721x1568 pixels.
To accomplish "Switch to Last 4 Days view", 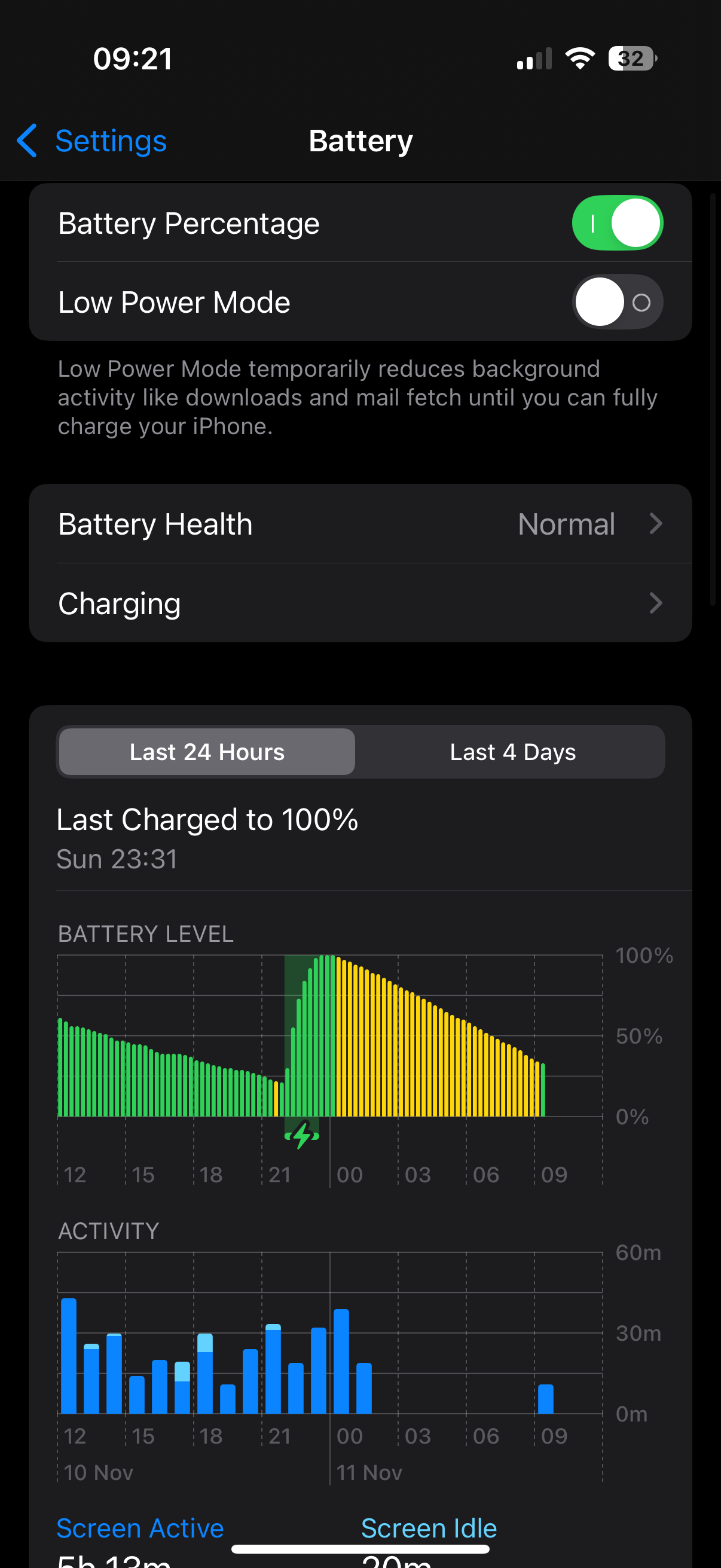I will 512,752.
